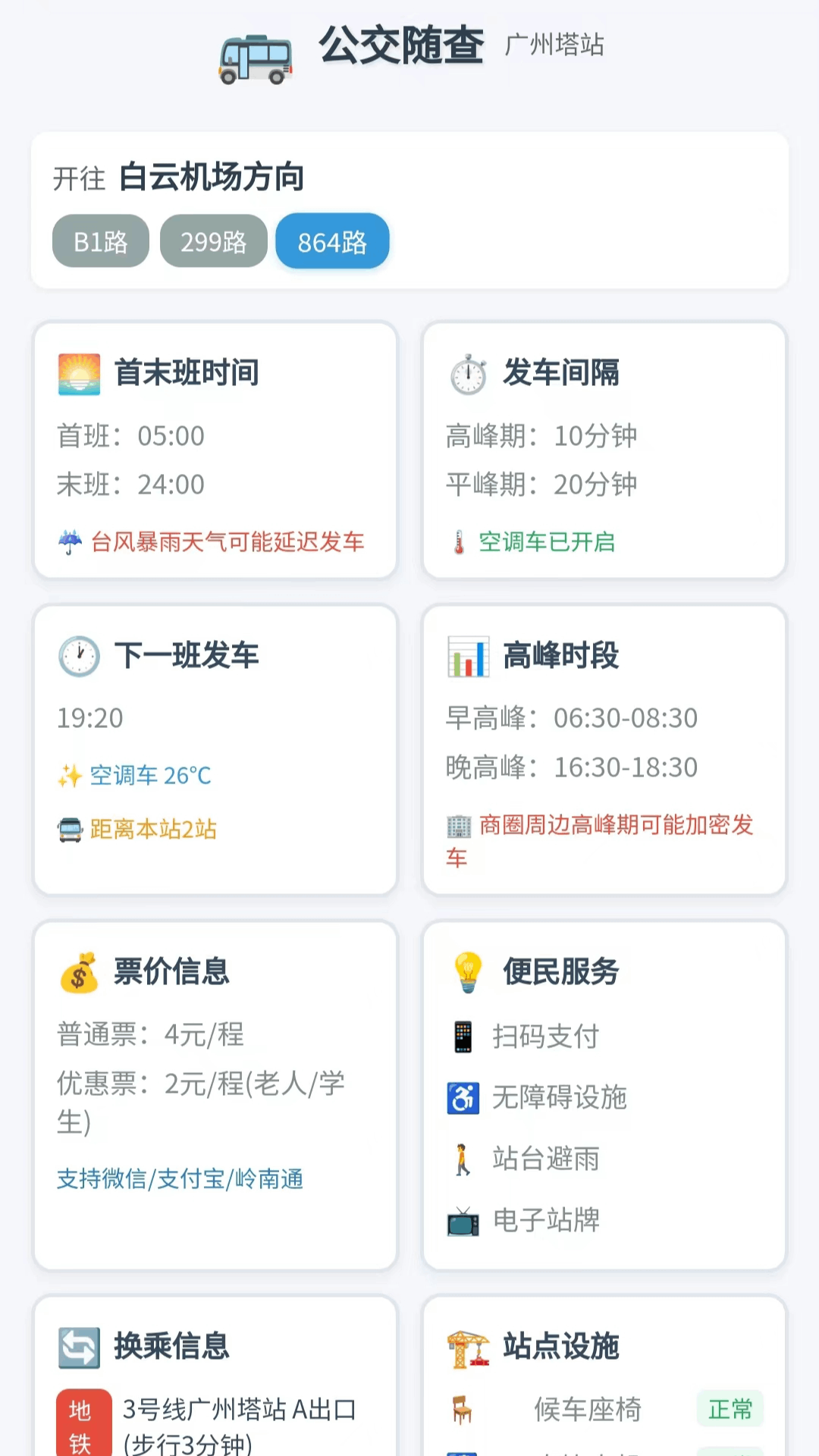Click the chair icon next to 候车座椅

pyautogui.click(x=463, y=1408)
